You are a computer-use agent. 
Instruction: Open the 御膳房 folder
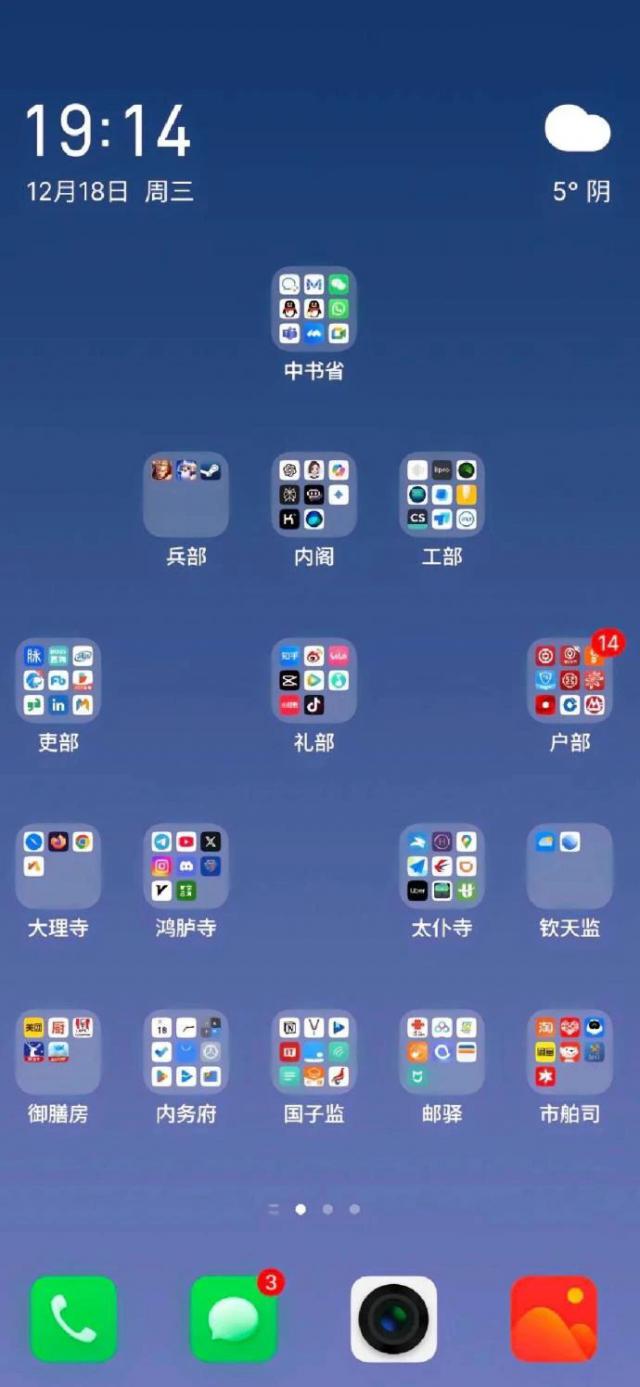(58, 1052)
